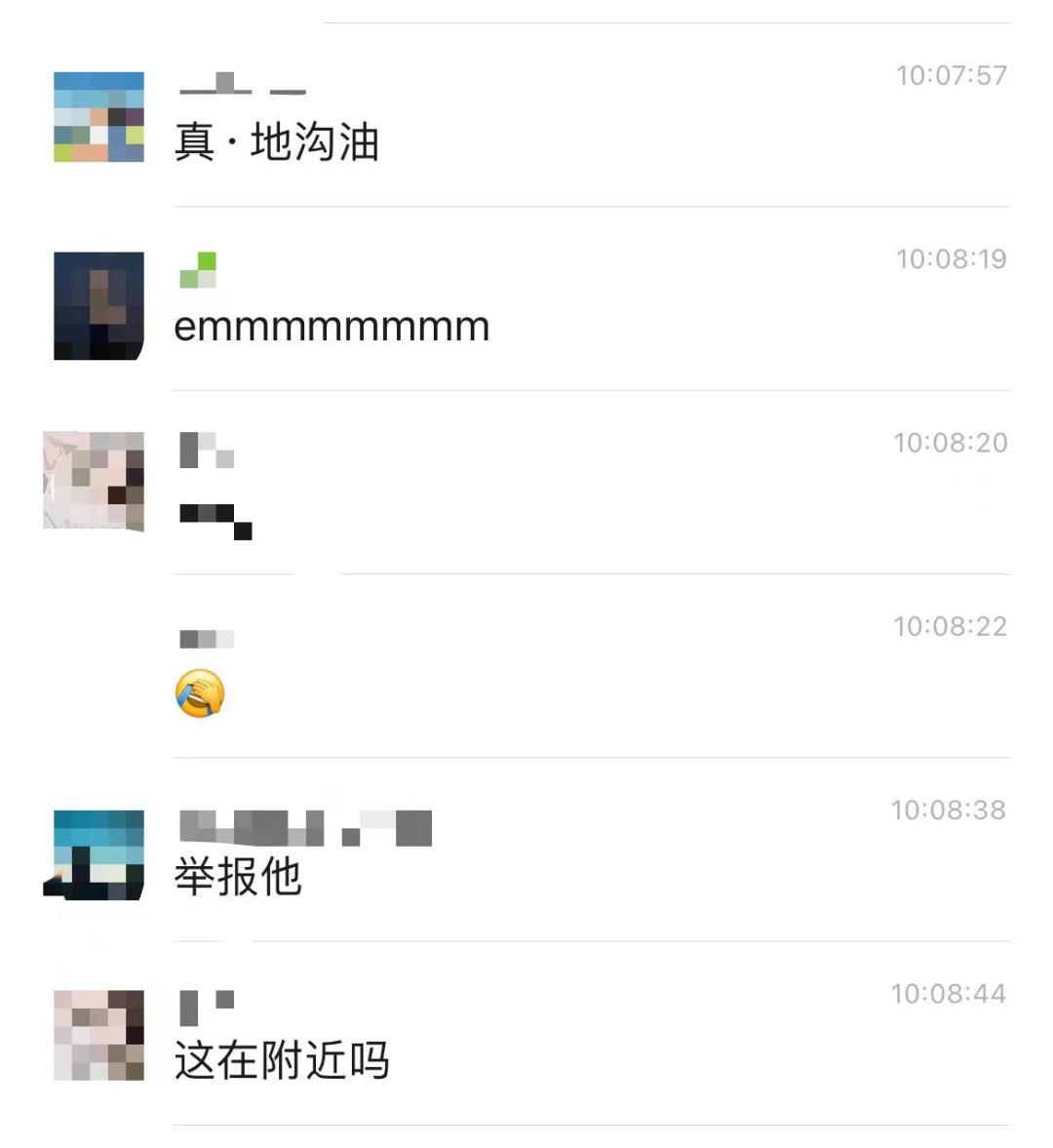This screenshot has height=1148, width=1053.
Task: Tap avatar beside the emmmmmmmm message
Action: 98,305
